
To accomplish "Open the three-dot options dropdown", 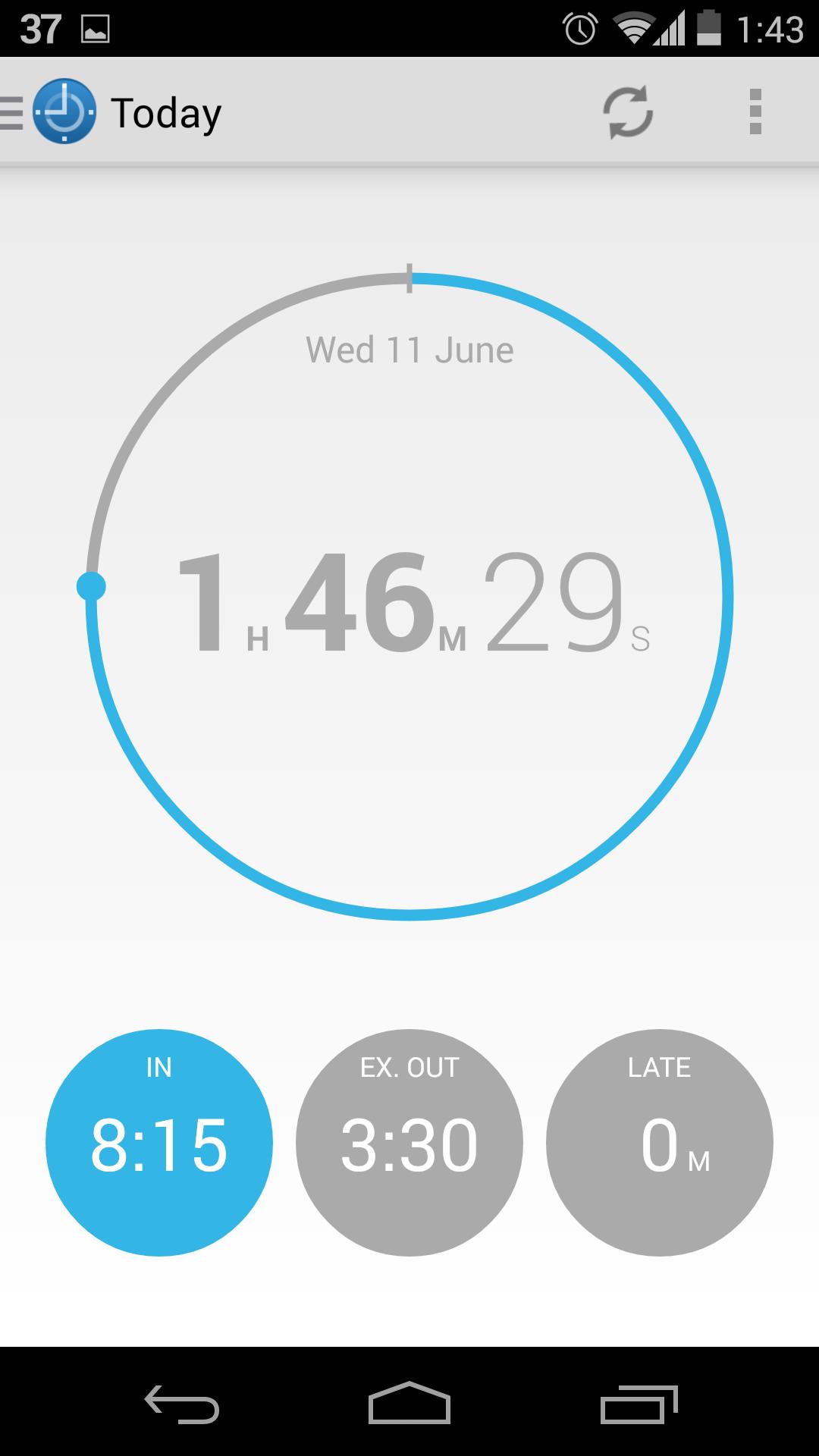I will [x=755, y=111].
